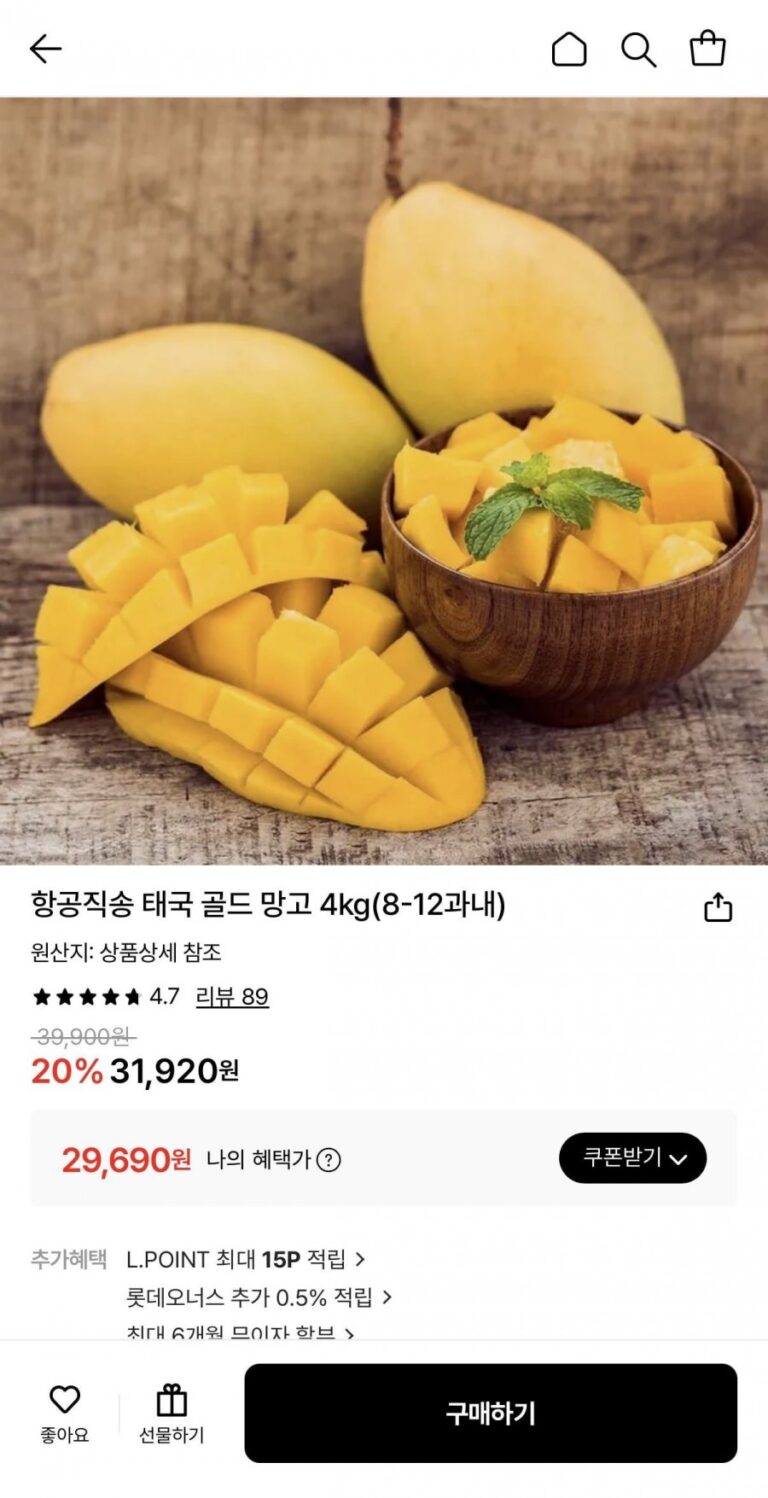Viewport: 768px width, 1498px height.
Task: Show info for 나의 혜택가 question mark
Action: [329, 1160]
